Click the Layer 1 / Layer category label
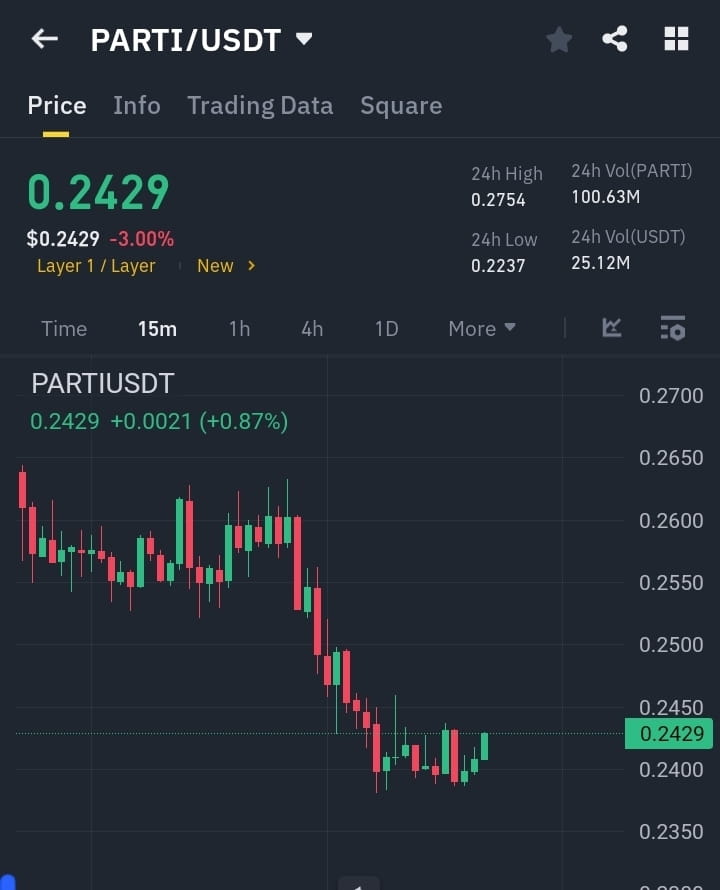The height and width of the screenshot is (890, 720). [96, 266]
